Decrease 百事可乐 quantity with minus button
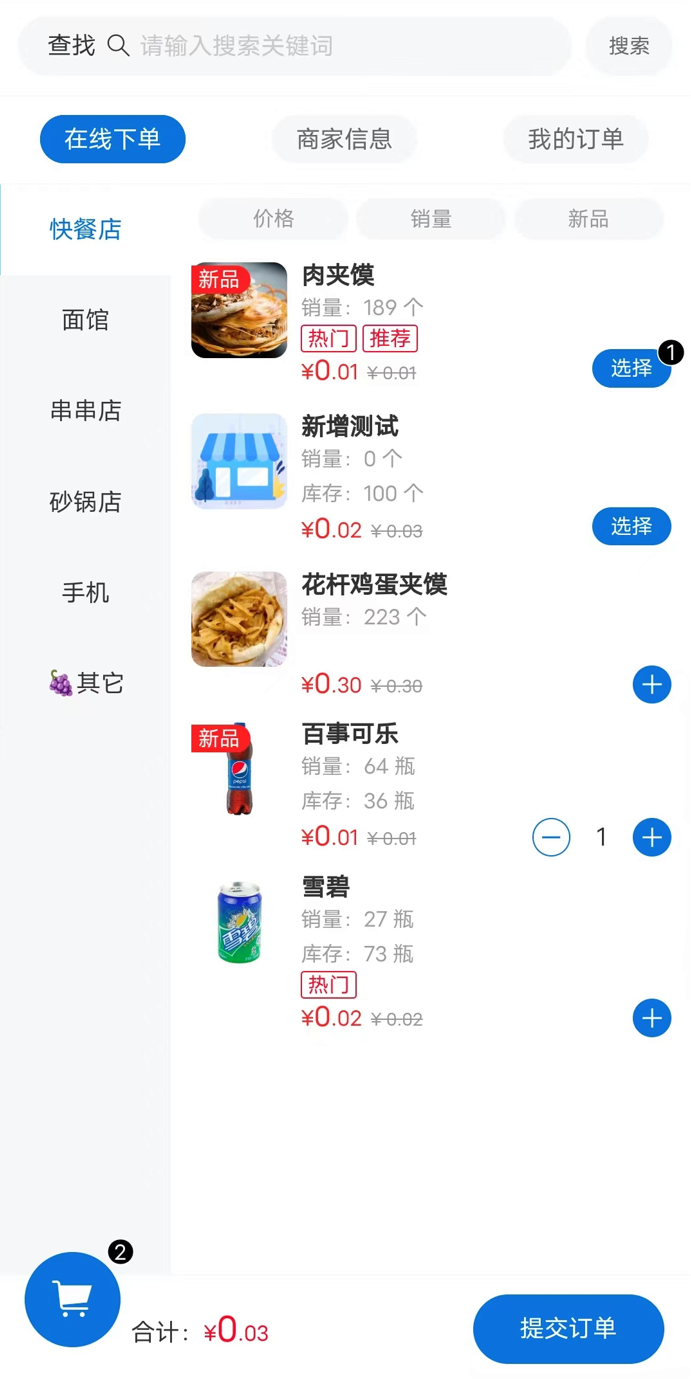The image size is (691, 1379). point(551,837)
